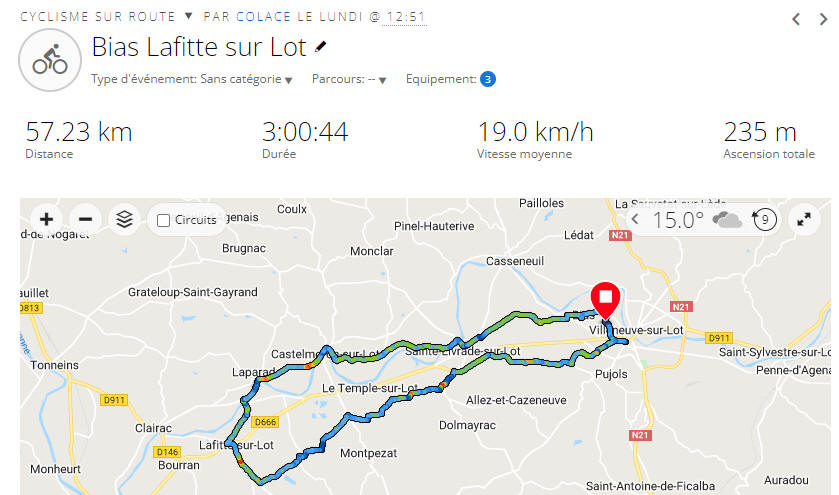Go to the previous activity

(x=795, y=18)
